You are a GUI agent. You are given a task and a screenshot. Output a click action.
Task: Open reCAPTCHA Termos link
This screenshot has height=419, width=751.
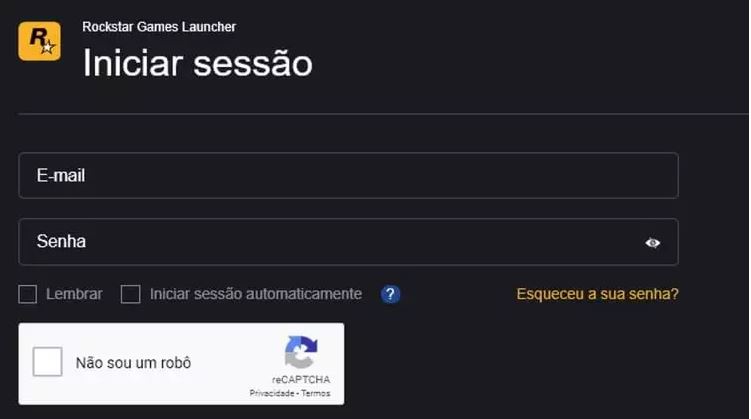316,394
